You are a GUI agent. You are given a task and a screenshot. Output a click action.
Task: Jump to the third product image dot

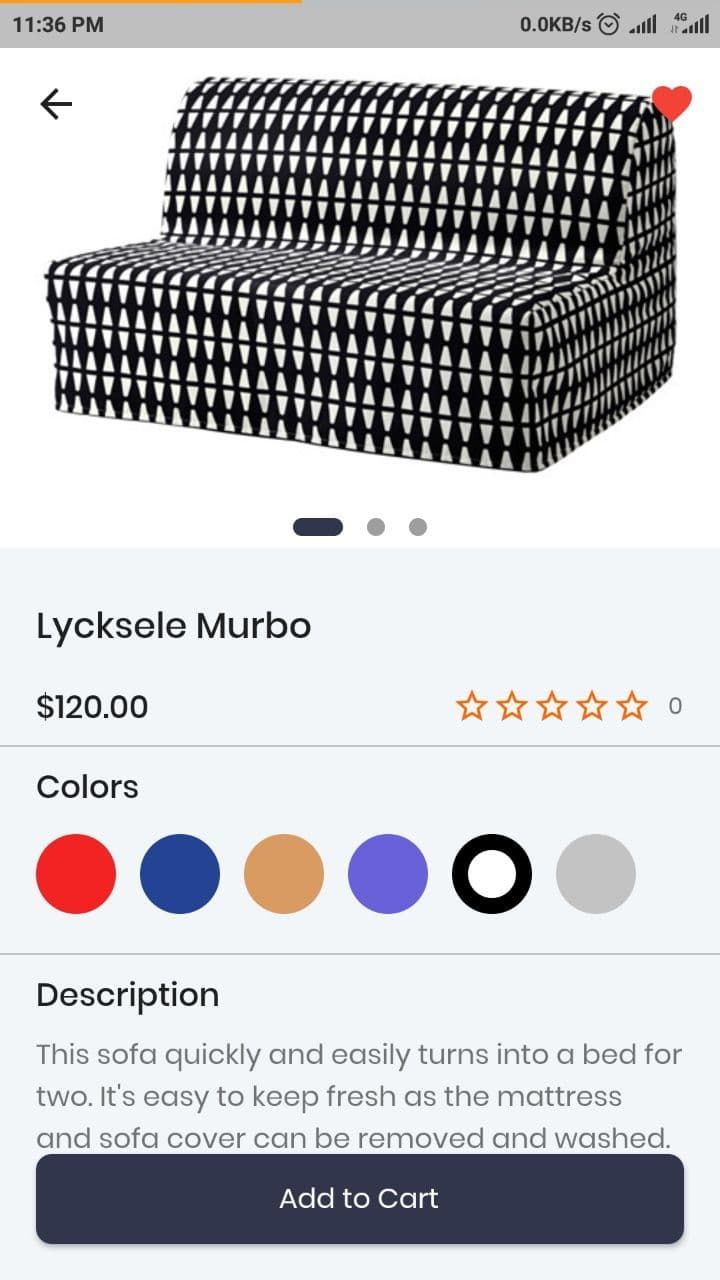(x=418, y=527)
